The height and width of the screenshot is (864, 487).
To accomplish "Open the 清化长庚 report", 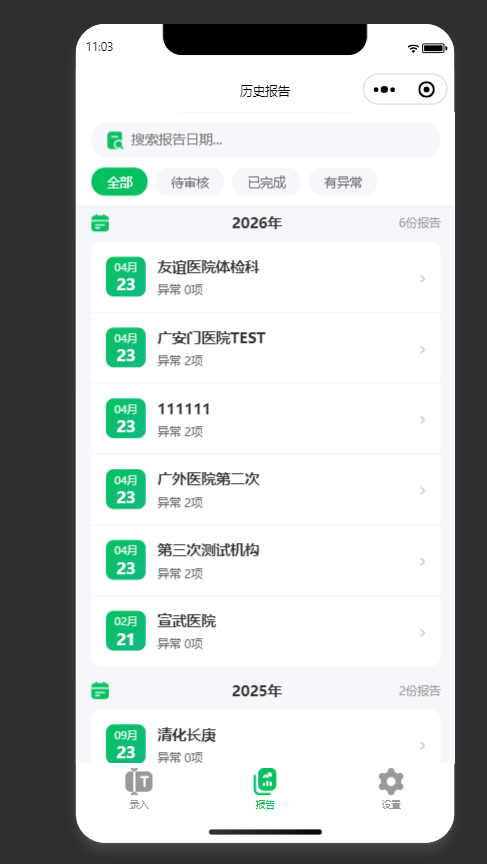I will tap(266, 737).
